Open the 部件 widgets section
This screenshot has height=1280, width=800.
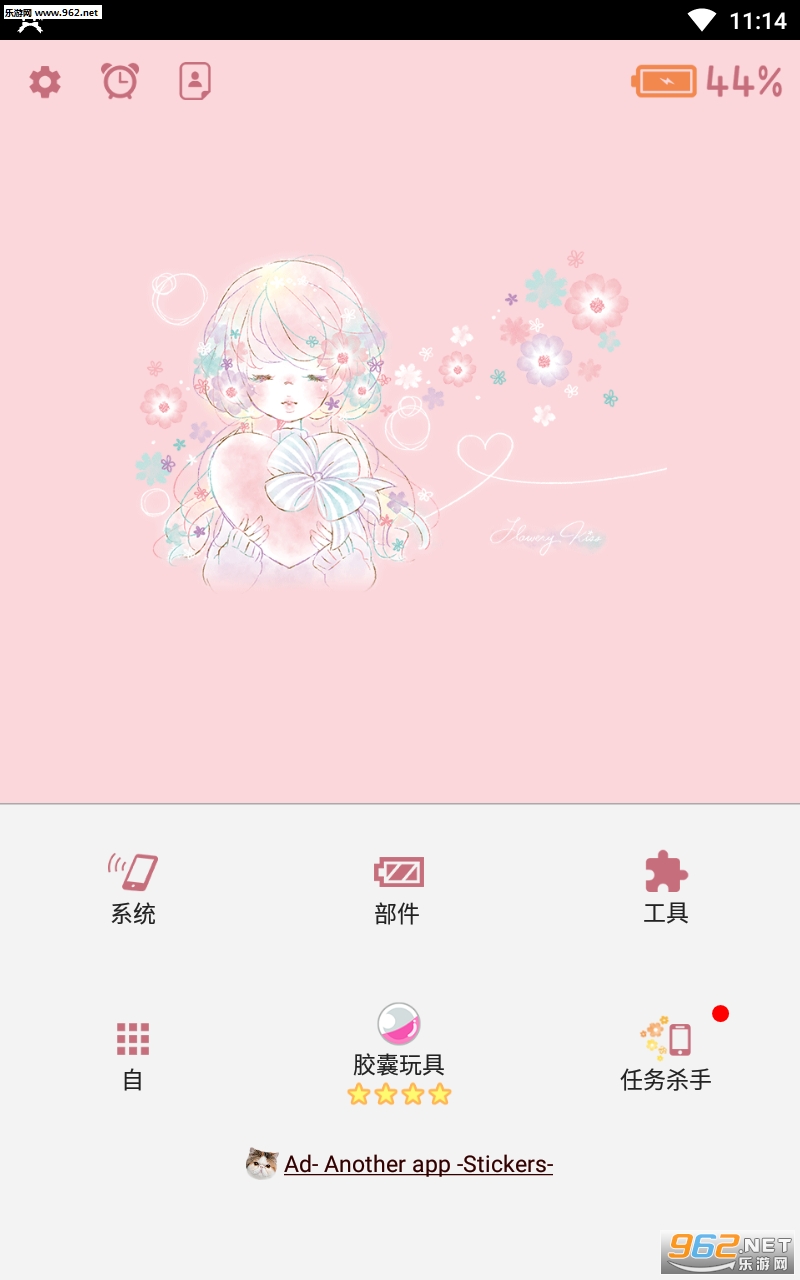point(398,888)
